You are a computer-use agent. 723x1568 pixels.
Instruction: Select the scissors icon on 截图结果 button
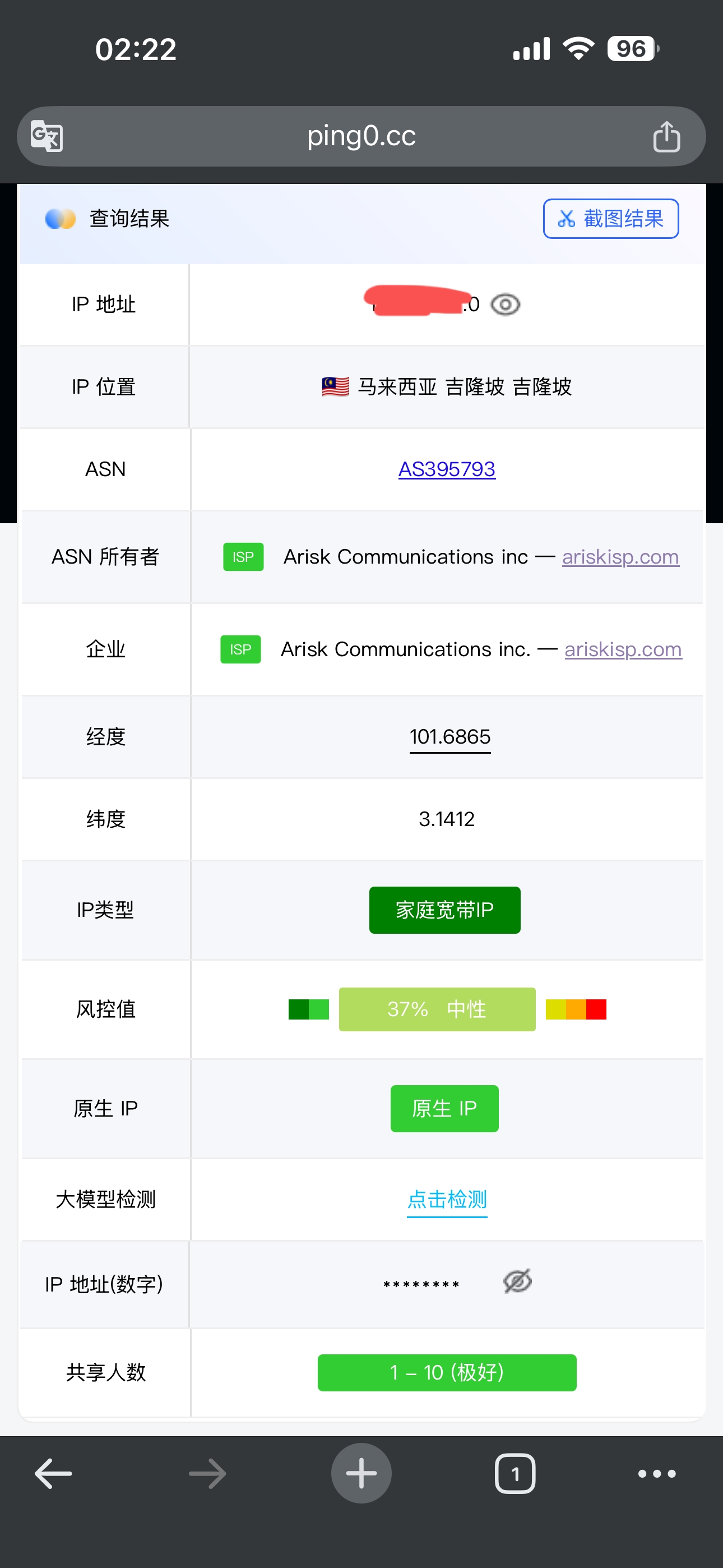tap(567, 218)
